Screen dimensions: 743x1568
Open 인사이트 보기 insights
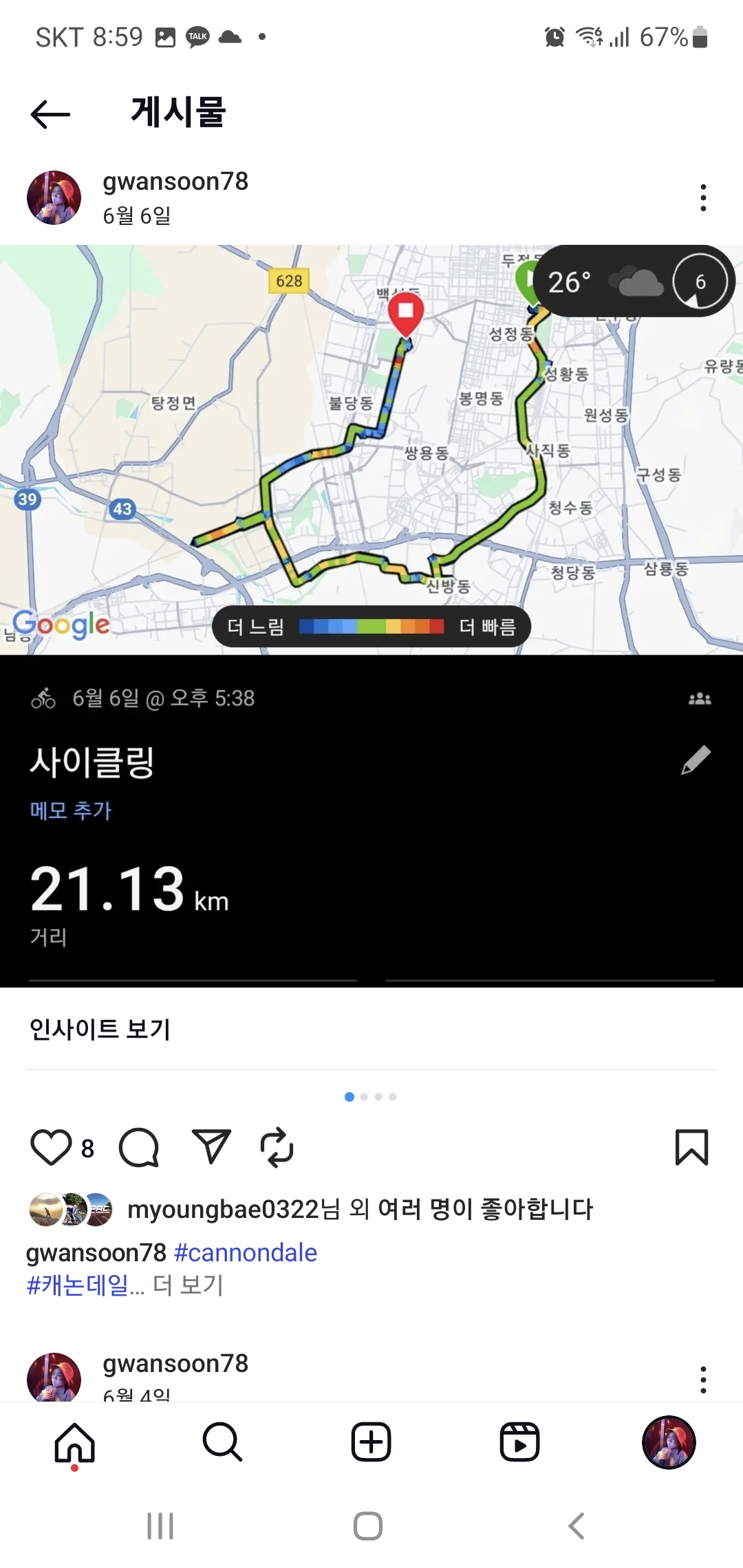tap(100, 1029)
